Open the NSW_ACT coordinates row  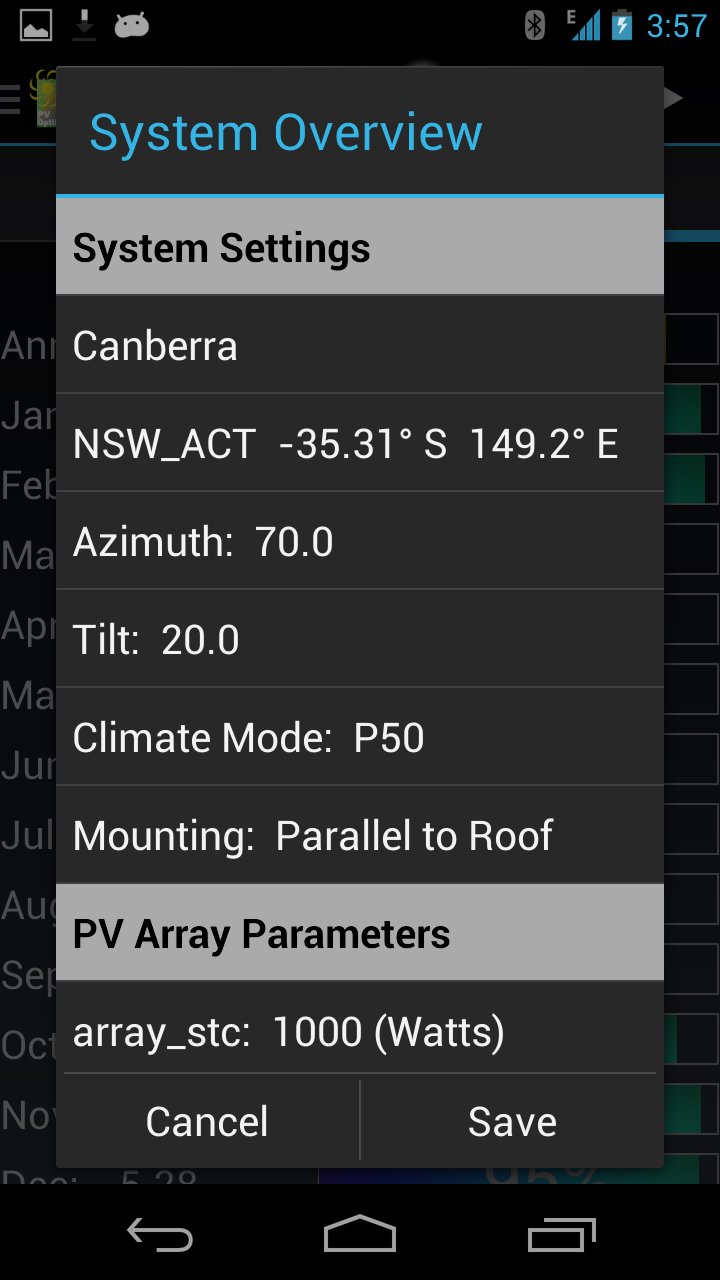[x=360, y=443]
